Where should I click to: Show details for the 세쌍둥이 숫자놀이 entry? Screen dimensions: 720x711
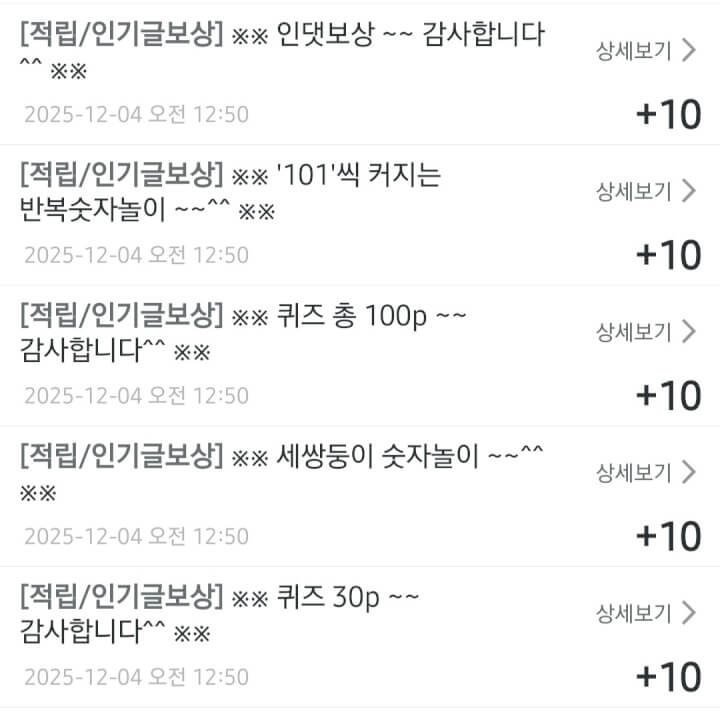click(x=645, y=471)
